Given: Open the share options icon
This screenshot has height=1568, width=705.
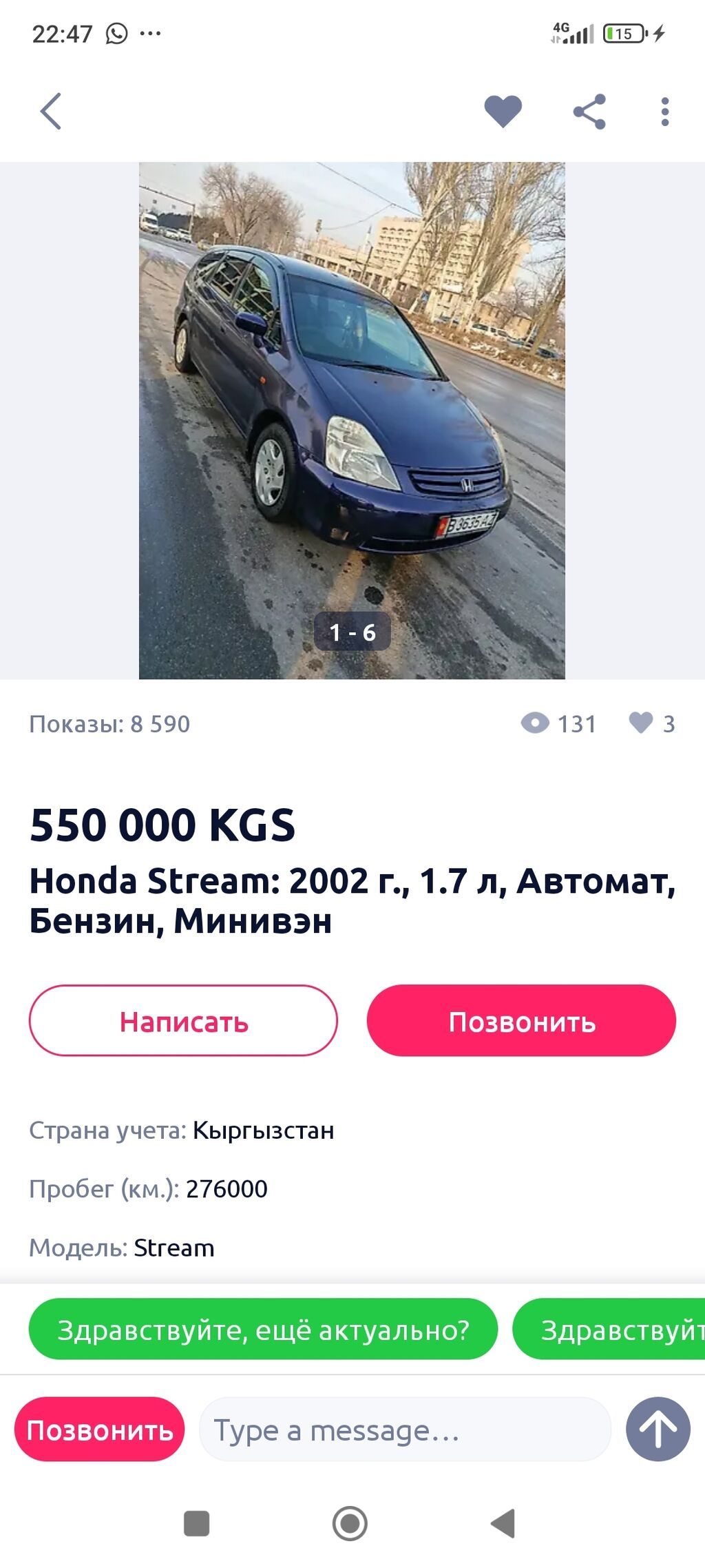Looking at the screenshot, I should (x=590, y=111).
